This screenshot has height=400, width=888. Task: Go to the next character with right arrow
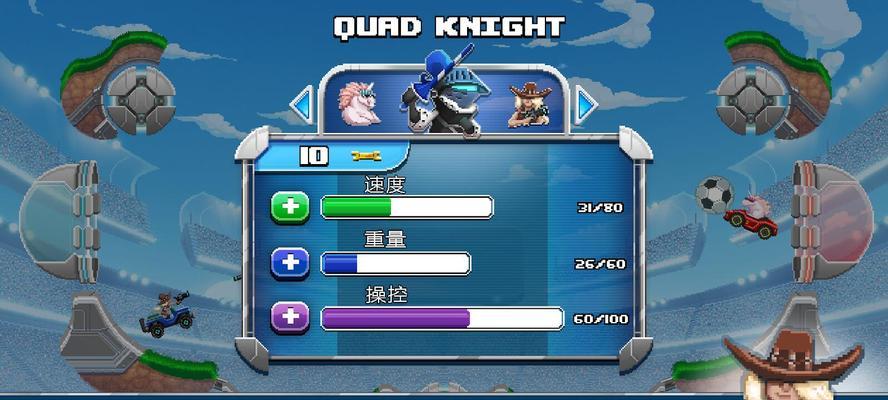click(x=586, y=103)
